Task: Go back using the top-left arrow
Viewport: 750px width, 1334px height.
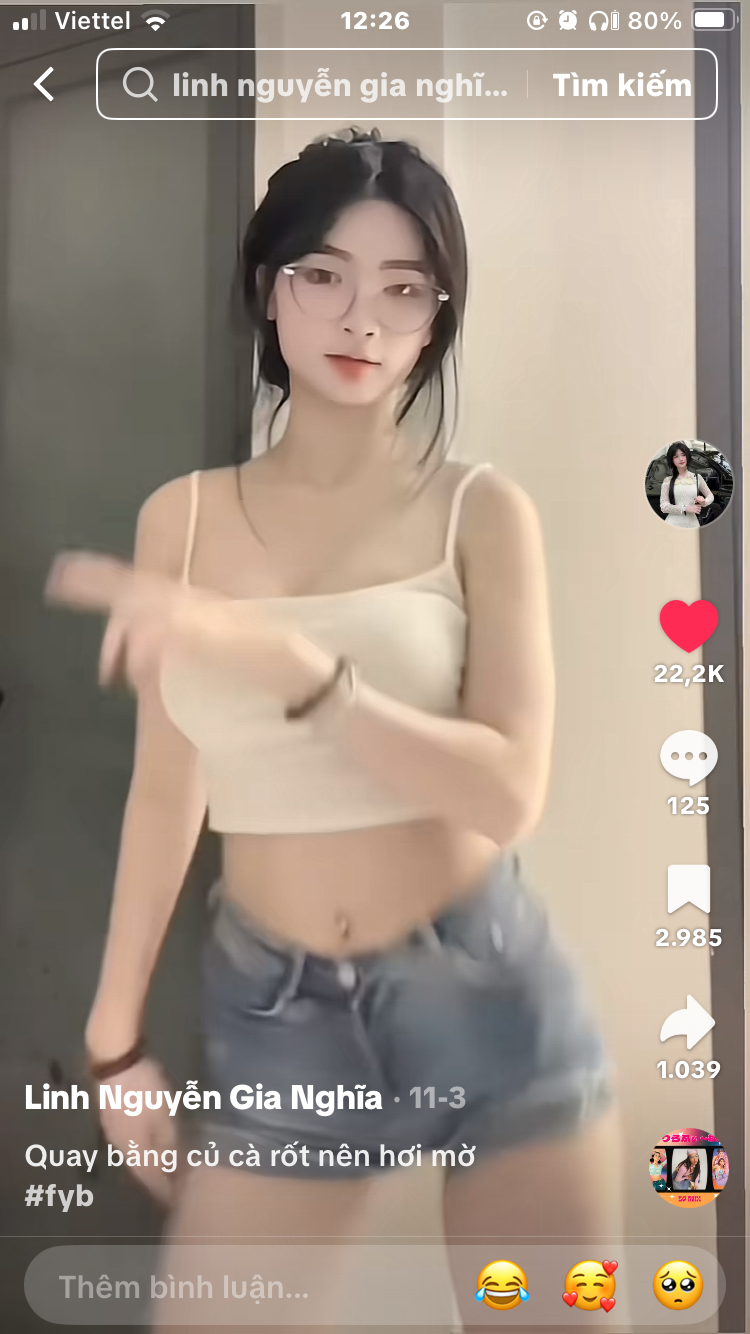Action: (x=44, y=85)
